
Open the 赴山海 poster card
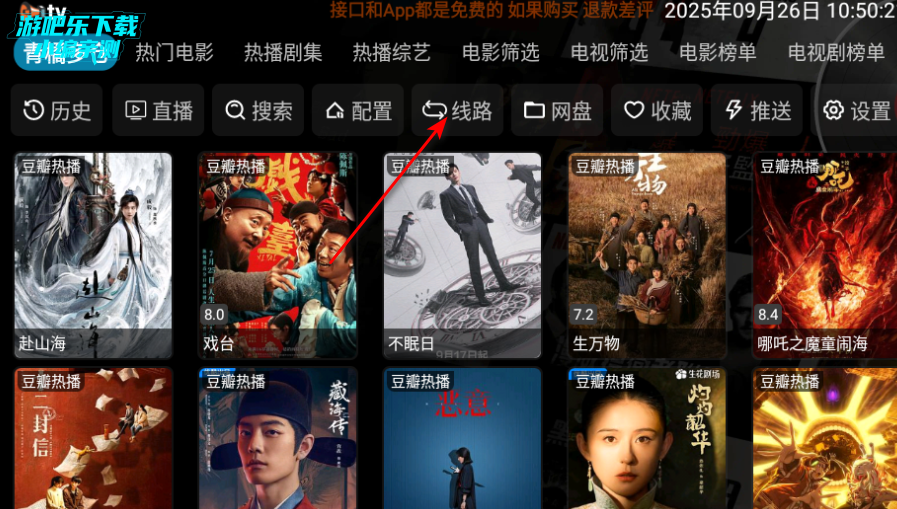click(x=93, y=255)
